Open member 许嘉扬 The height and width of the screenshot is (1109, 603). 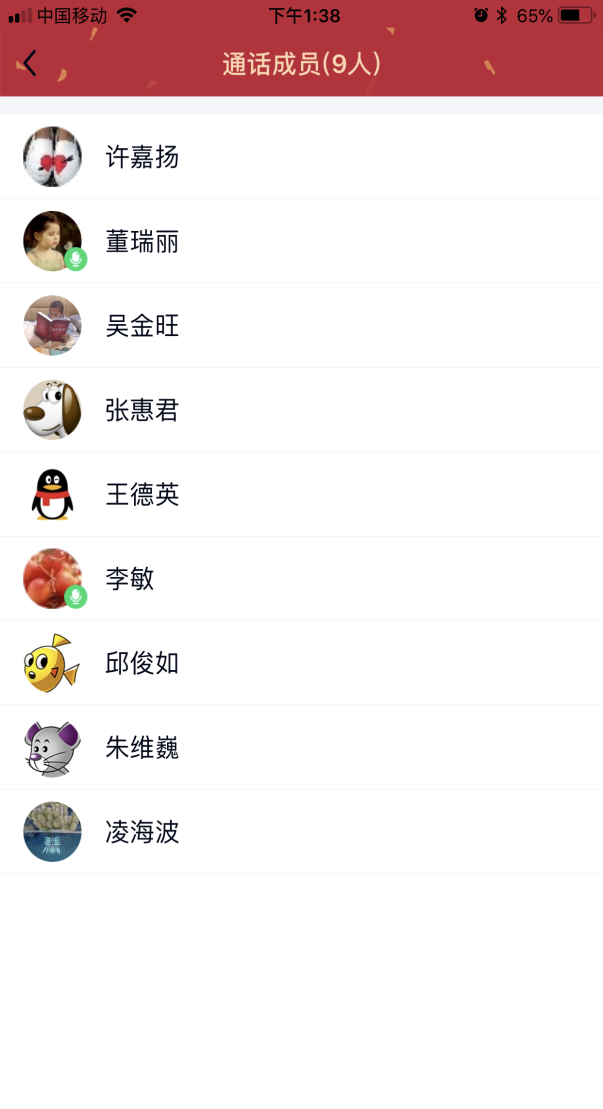tap(142, 157)
